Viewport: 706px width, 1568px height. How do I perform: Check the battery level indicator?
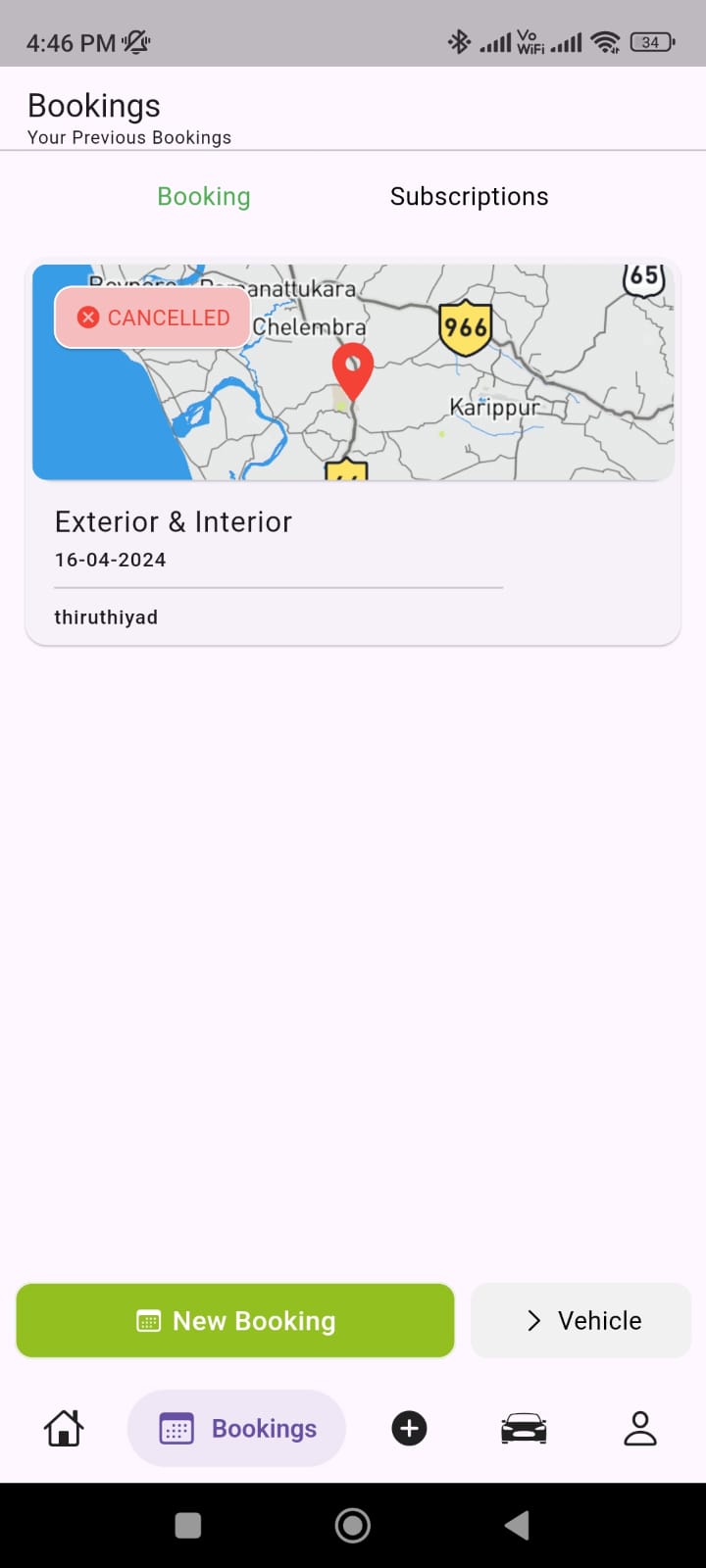pos(650,41)
